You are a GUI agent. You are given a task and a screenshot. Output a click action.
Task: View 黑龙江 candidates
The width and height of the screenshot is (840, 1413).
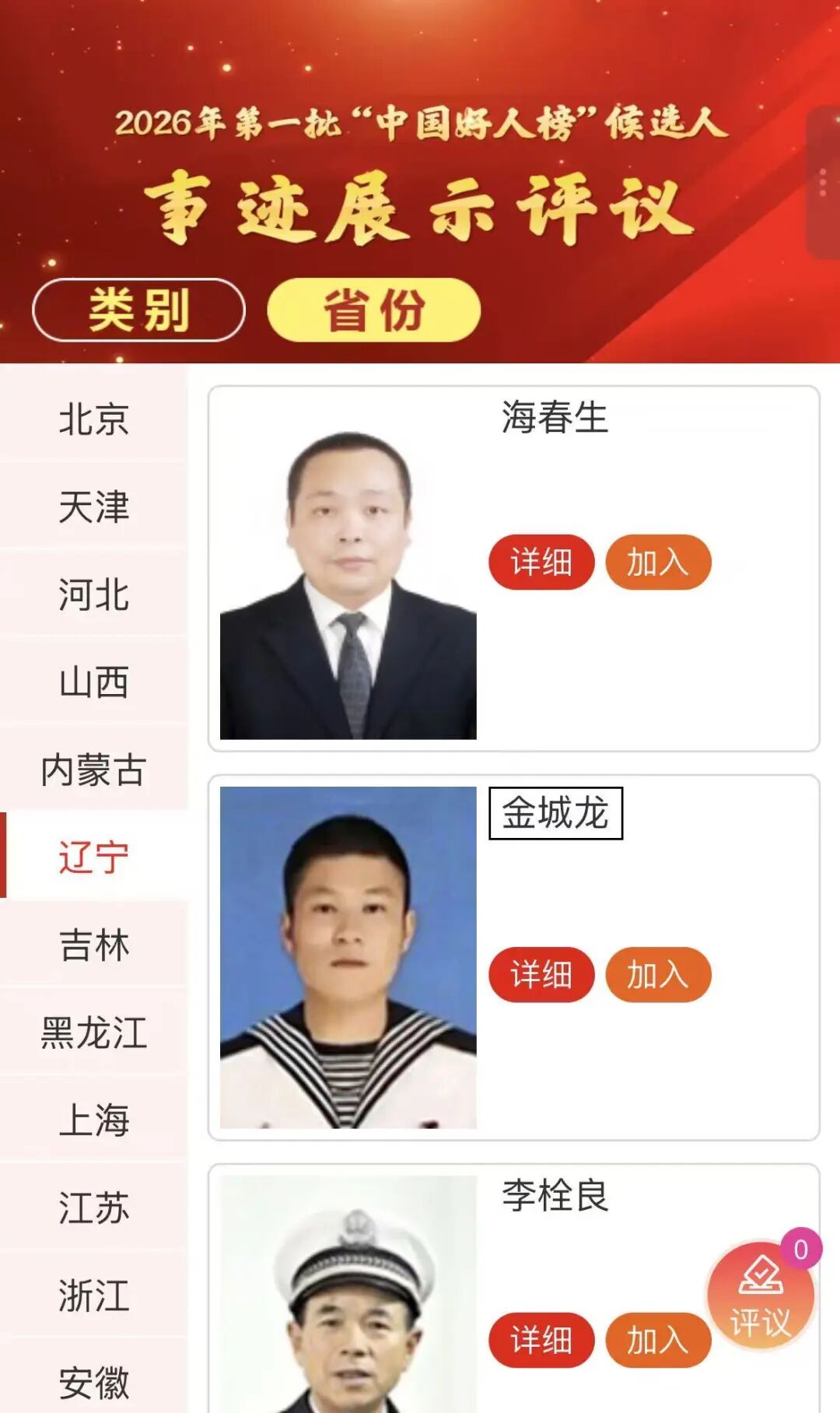point(93,1033)
